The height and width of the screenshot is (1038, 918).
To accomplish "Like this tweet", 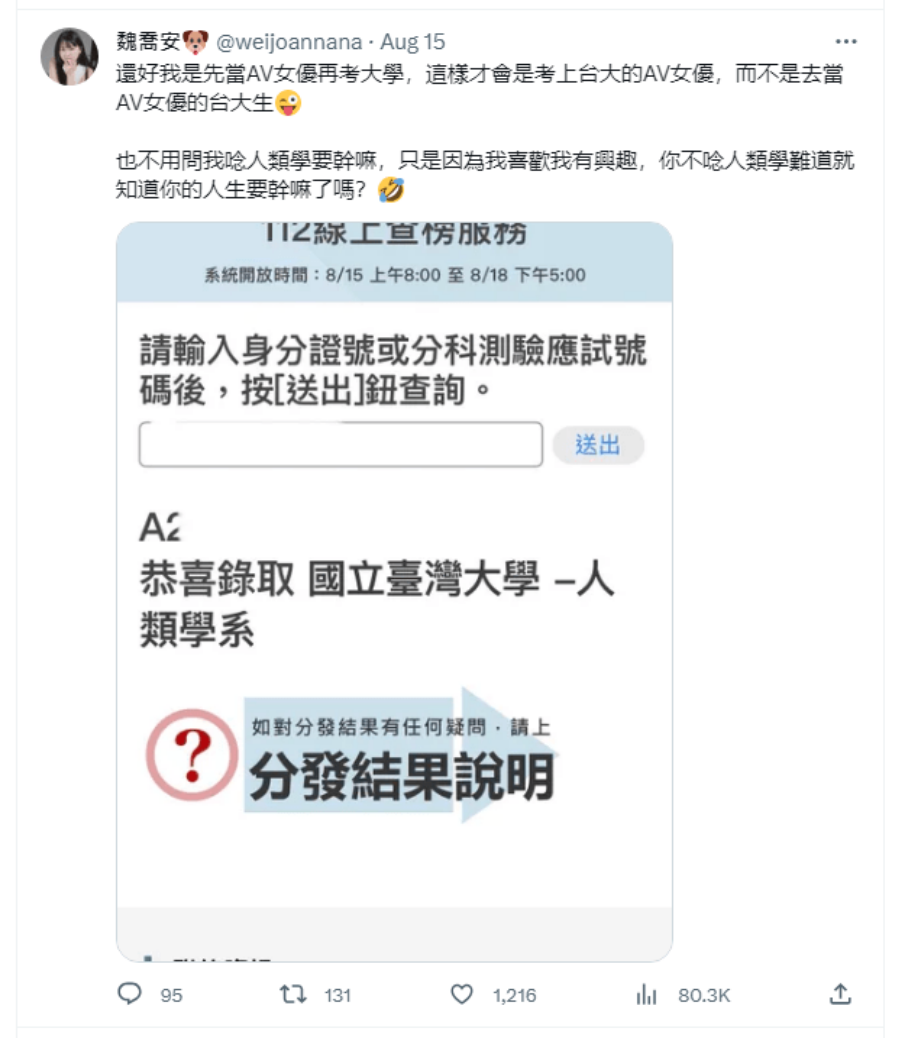I will point(461,994).
